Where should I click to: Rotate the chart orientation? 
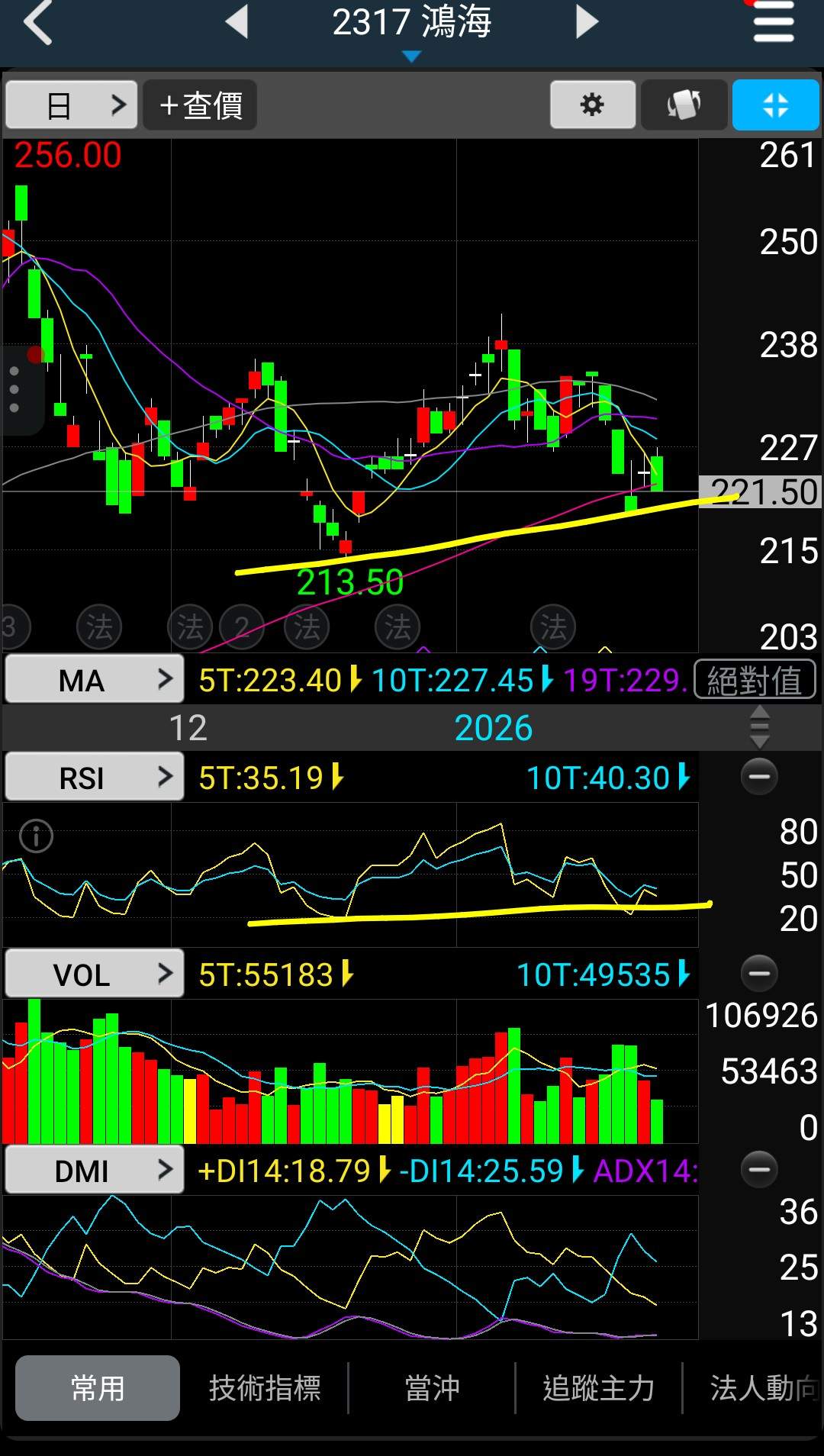pyautogui.click(x=684, y=105)
